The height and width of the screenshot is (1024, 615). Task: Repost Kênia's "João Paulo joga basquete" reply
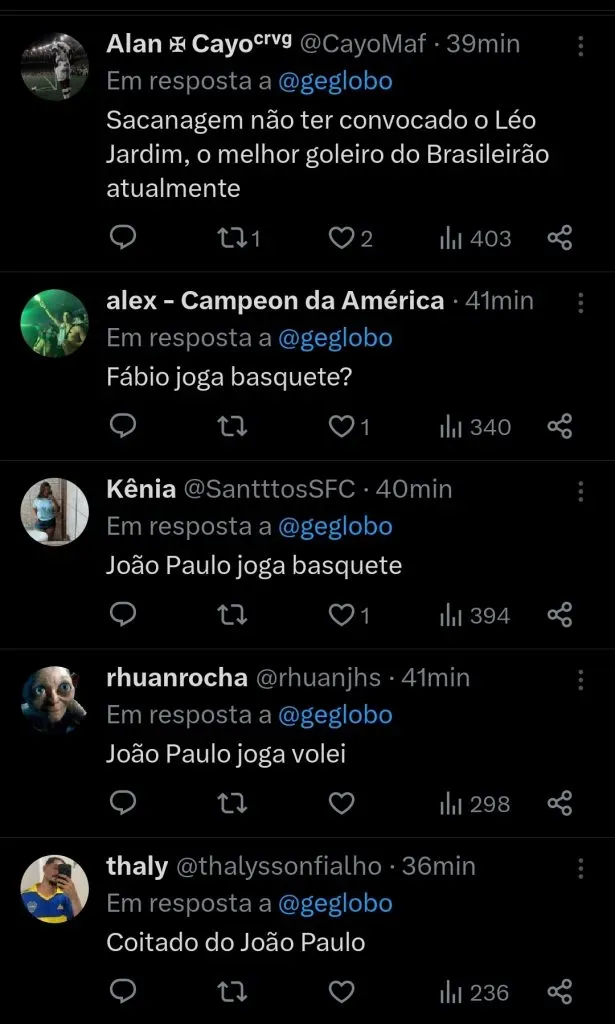[233, 616]
